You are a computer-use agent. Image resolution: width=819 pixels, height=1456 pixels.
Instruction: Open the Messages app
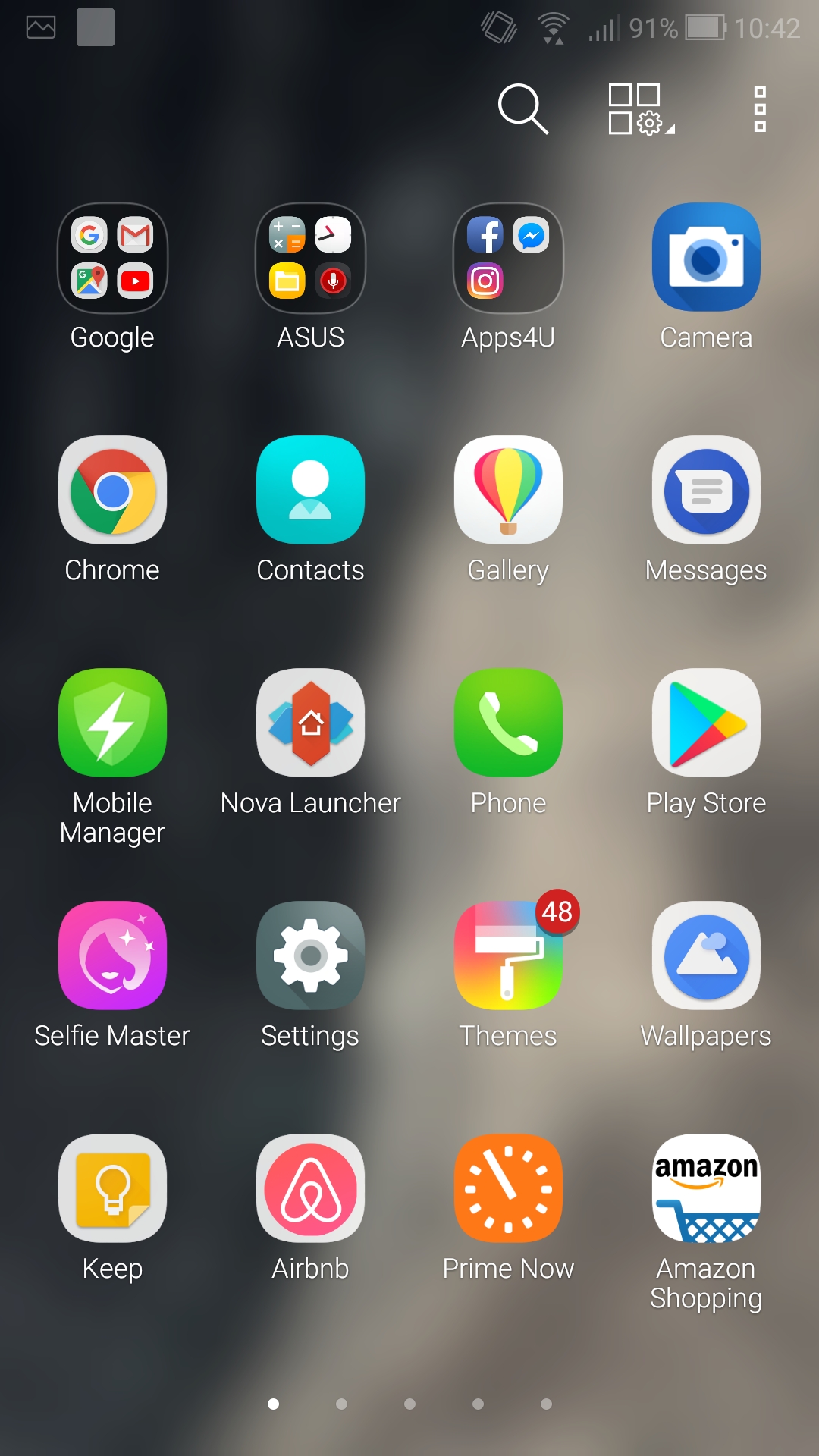(706, 491)
